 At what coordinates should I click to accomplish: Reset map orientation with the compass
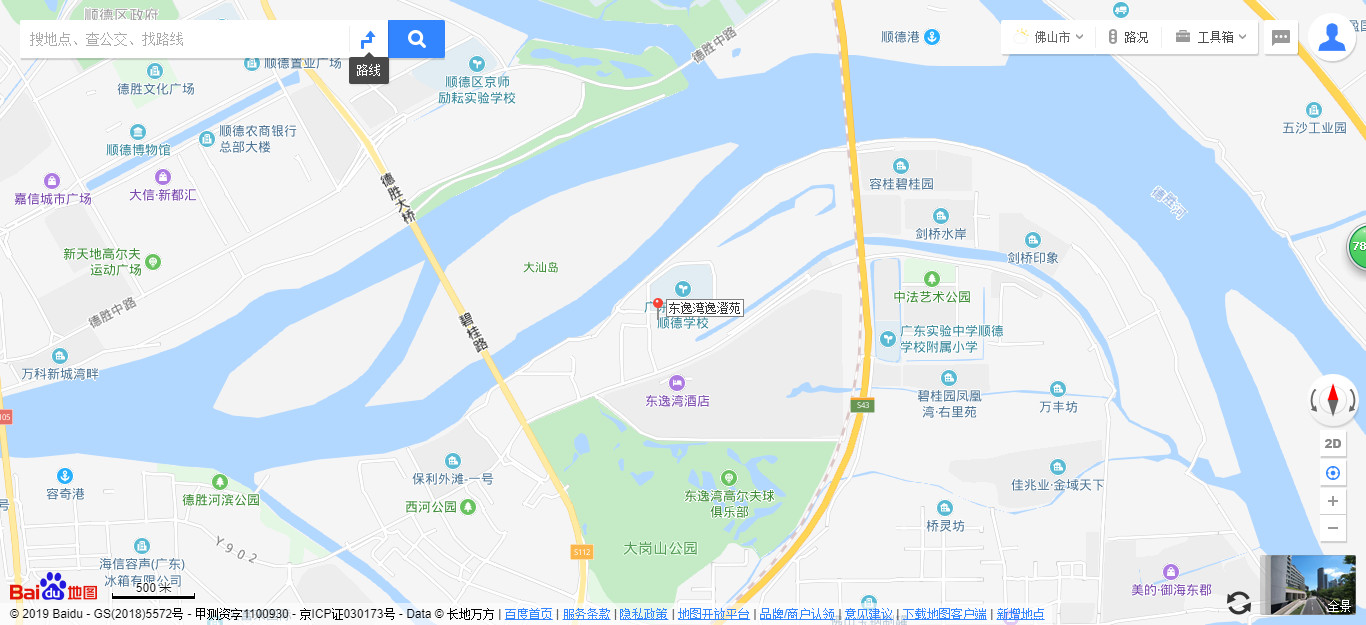(x=1332, y=400)
